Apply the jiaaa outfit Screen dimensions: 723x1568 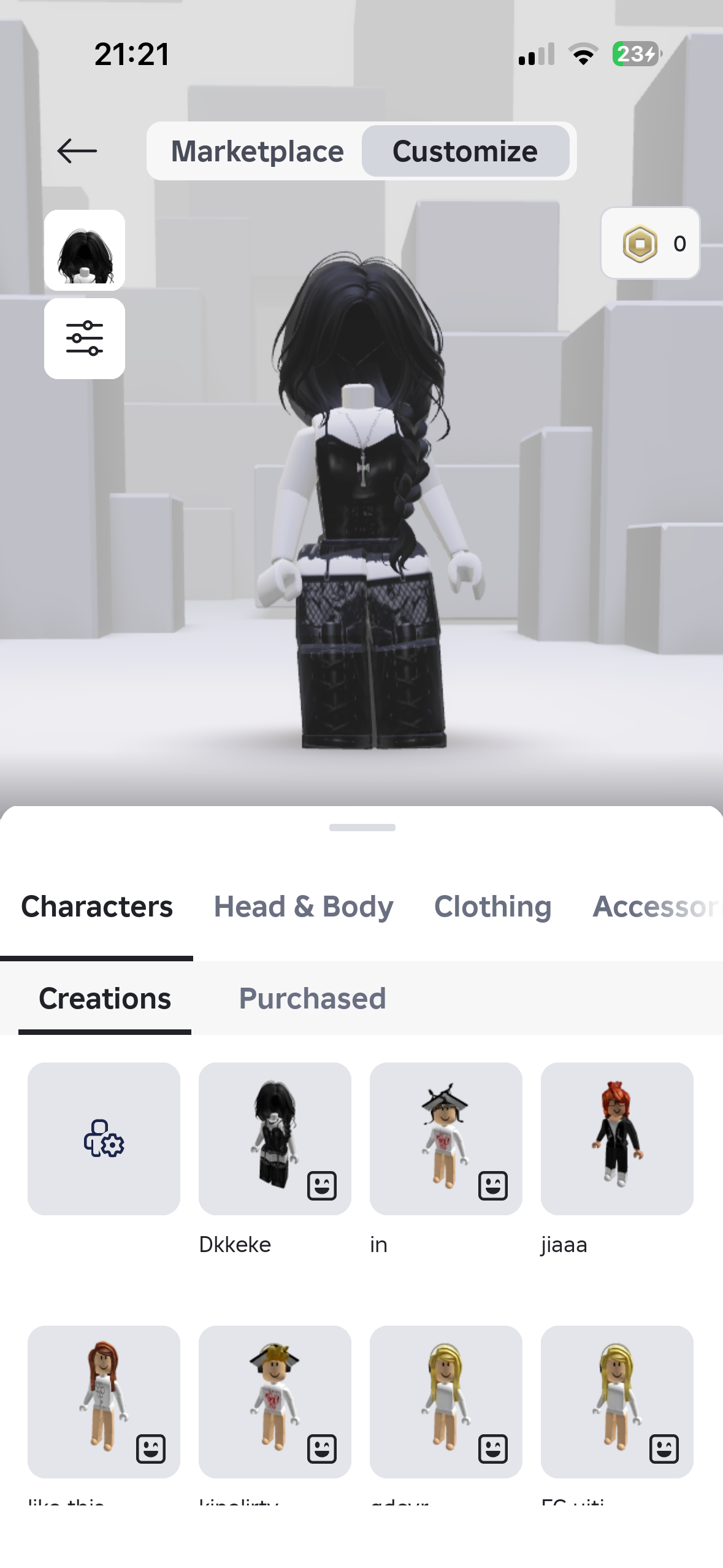point(617,1139)
